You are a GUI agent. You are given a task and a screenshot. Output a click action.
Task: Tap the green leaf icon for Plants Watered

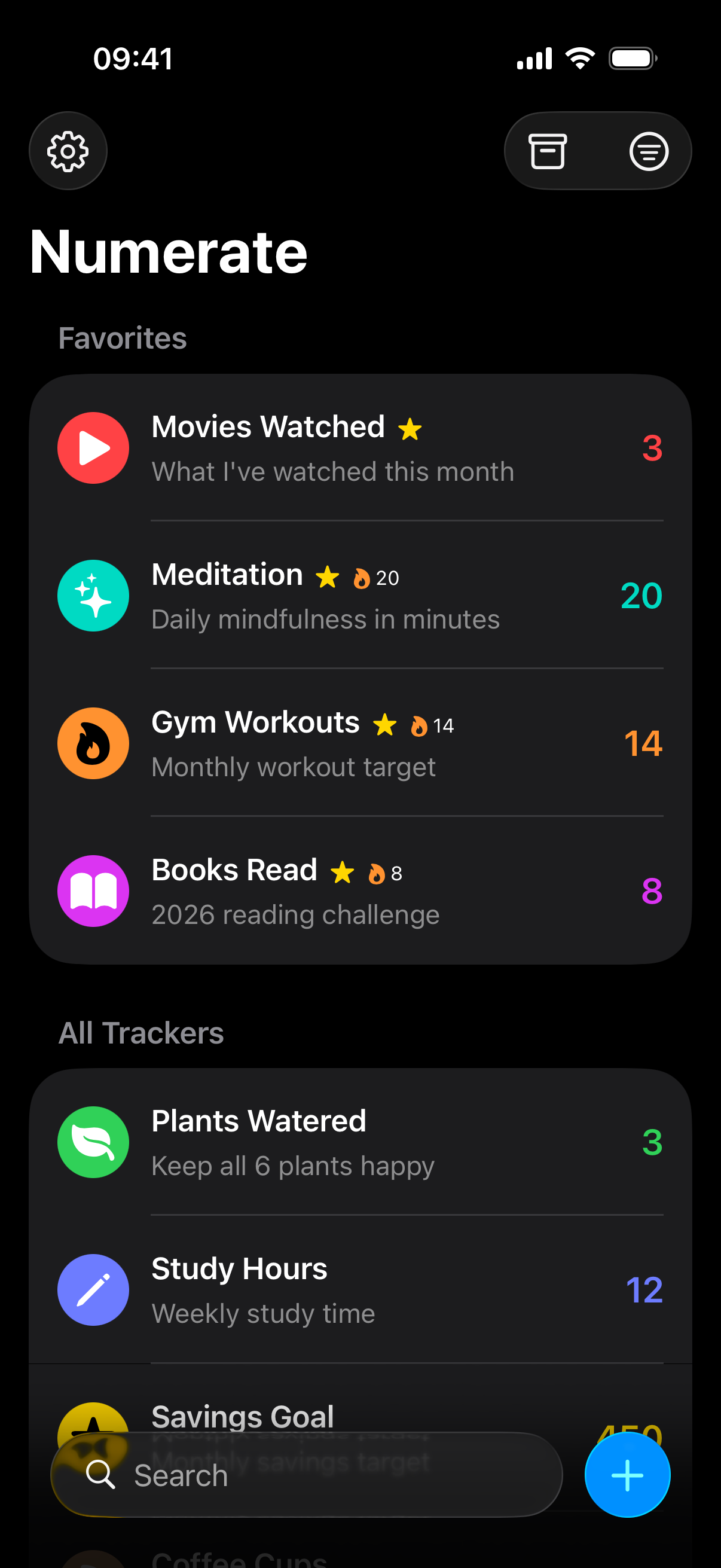93,1141
